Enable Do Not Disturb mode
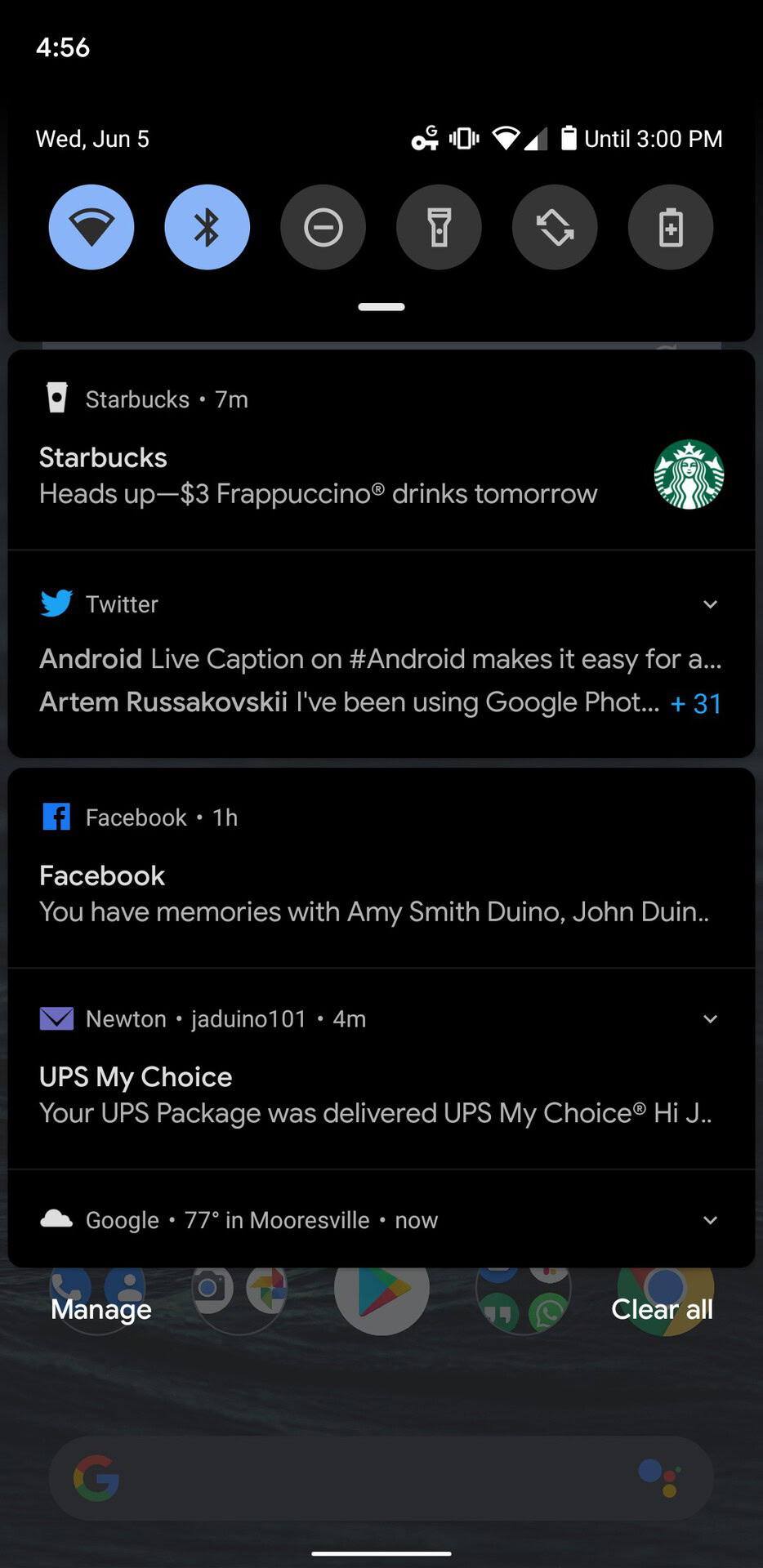Viewport: 763px width, 1568px height. pyautogui.click(x=323, y=227)
